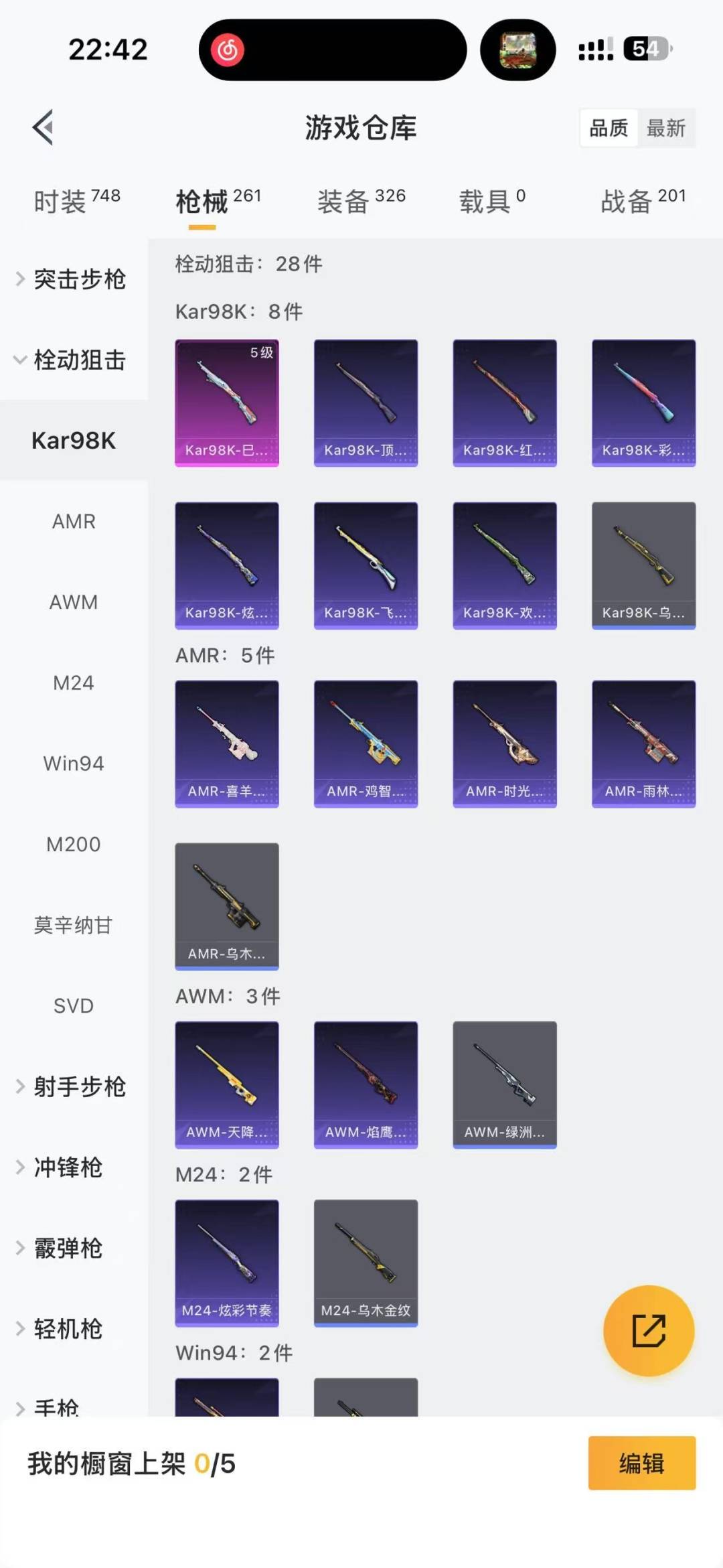Open the 战备 tab
The image size is (723, 1568).
pos(643,200)
